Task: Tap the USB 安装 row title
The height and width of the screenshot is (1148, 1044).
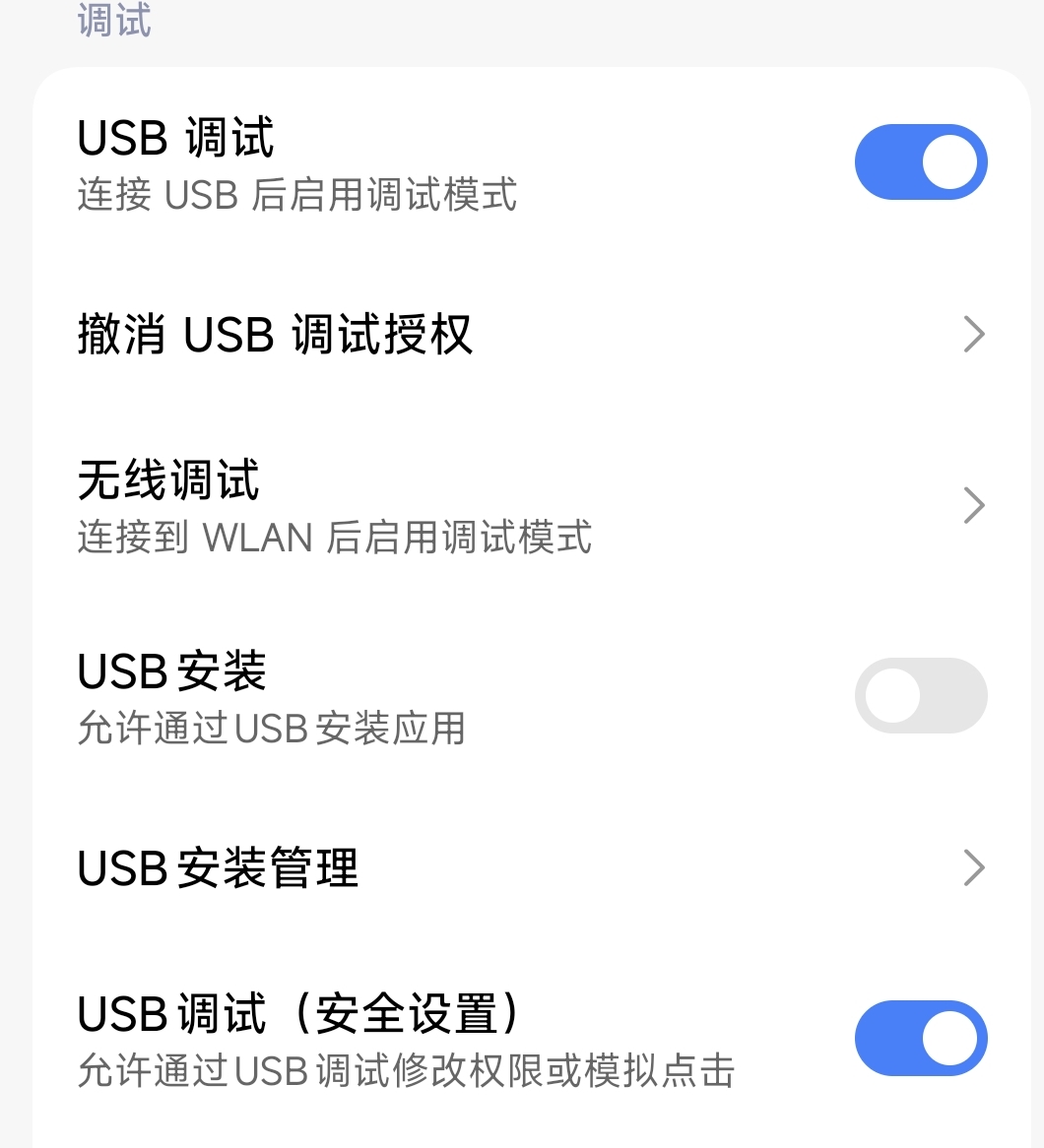Action: pos(169,671)
